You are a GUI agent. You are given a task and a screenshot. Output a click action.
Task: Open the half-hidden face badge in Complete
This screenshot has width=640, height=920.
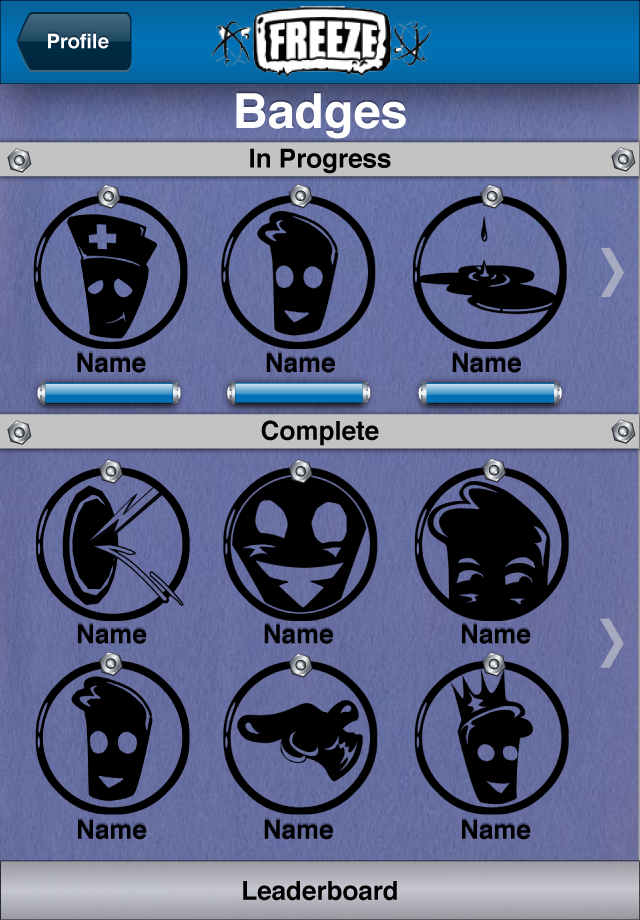pyautogui.click(x=491, y=545)
